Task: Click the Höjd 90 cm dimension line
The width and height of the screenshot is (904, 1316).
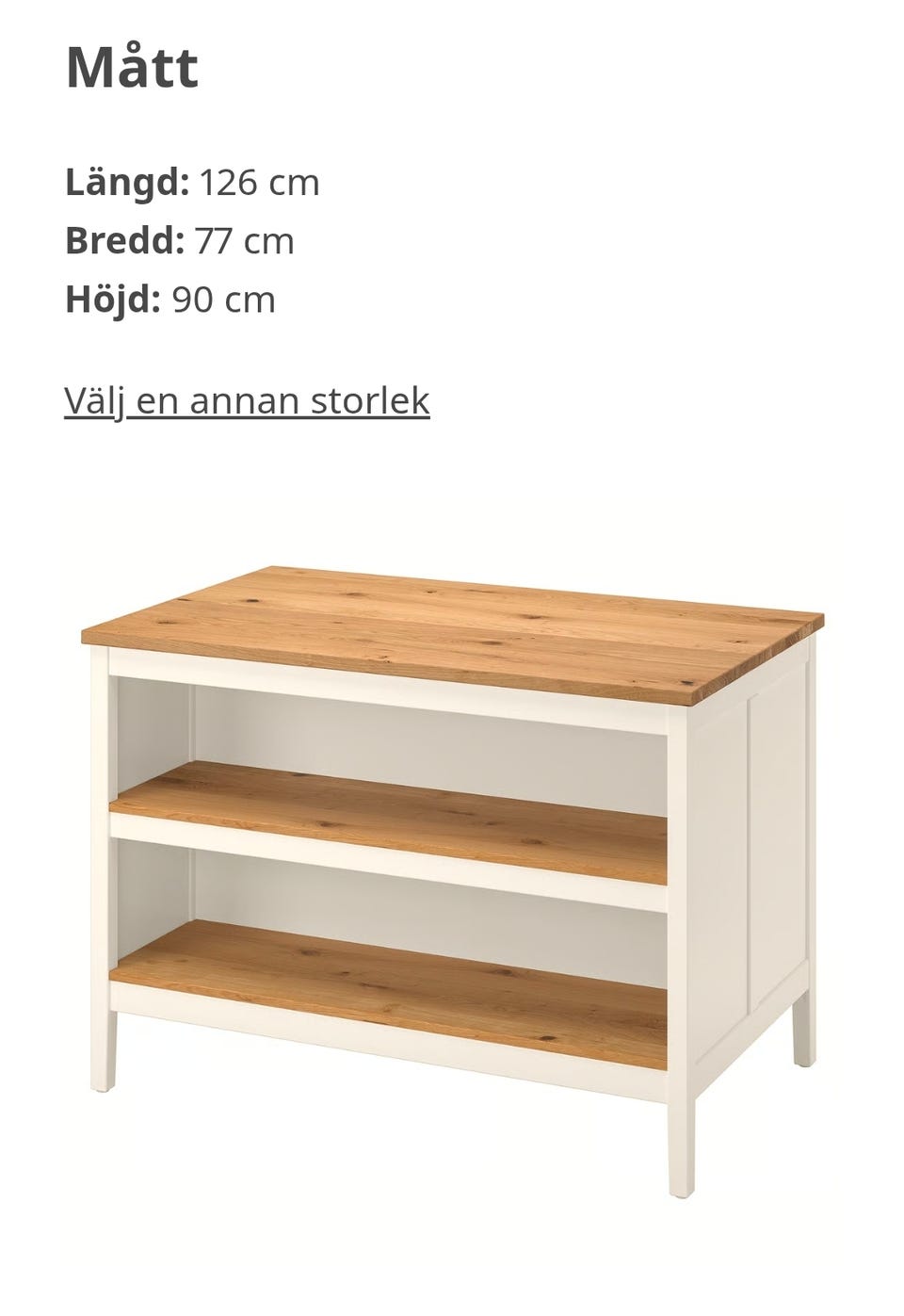Action: point(169,301)
